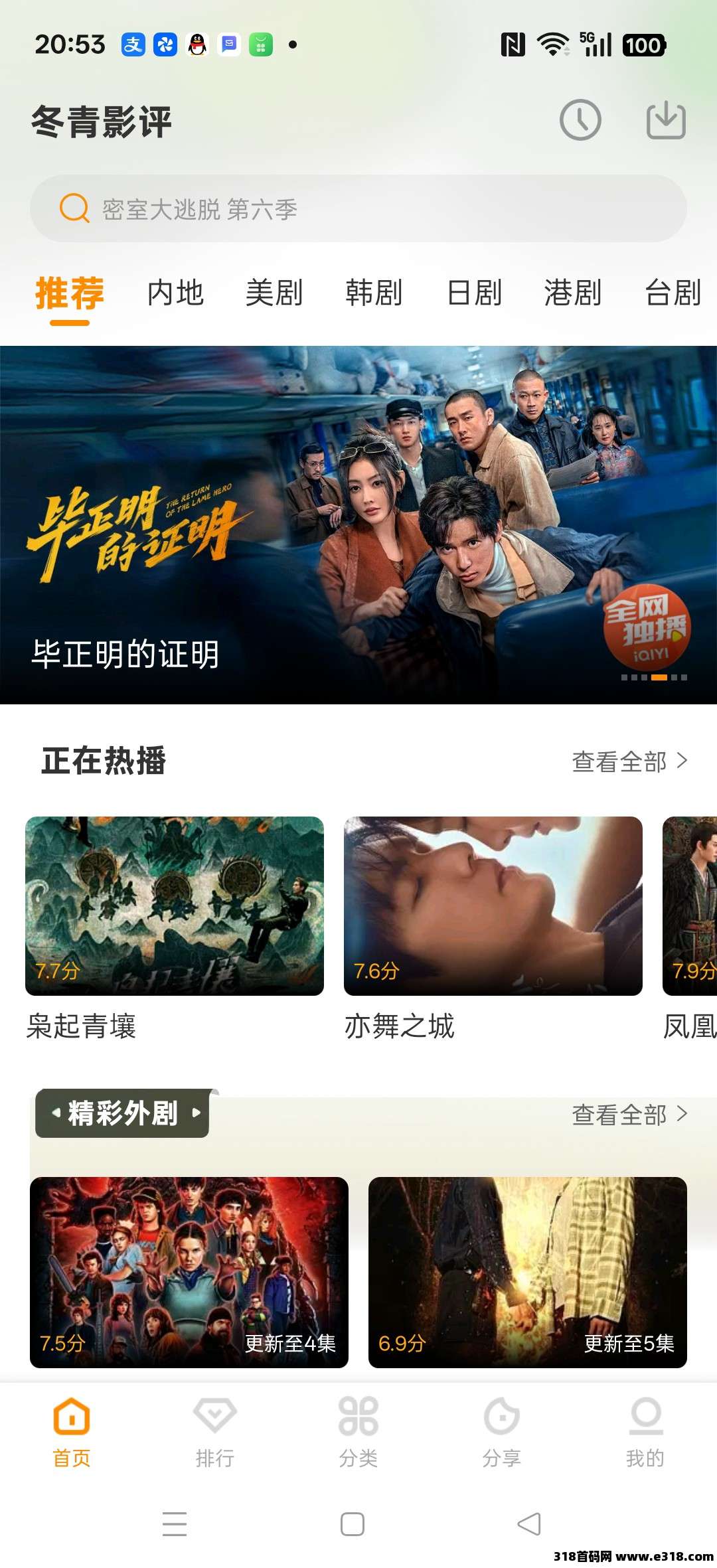This screenshot has width=717, height=1568.
Task: Switch to the 韩剧 tab
Action: pos(374,293)
